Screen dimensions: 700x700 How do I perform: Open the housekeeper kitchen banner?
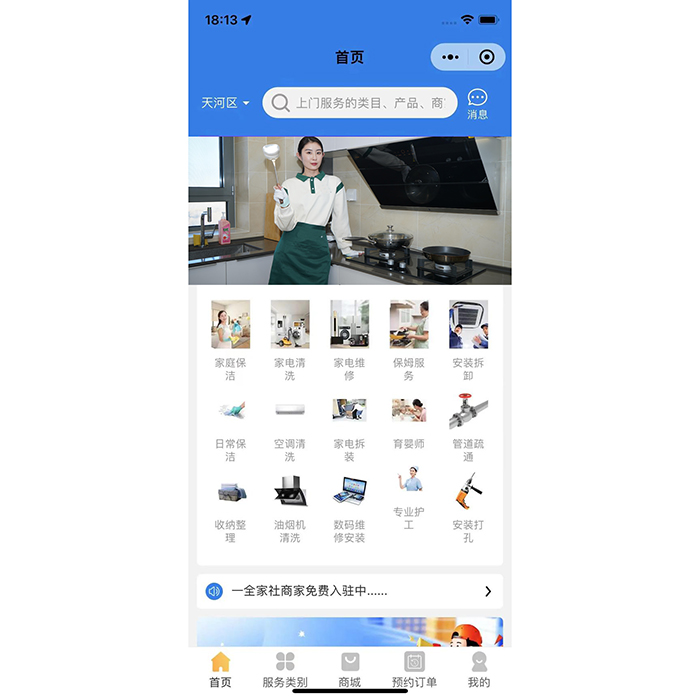[350, 210]
